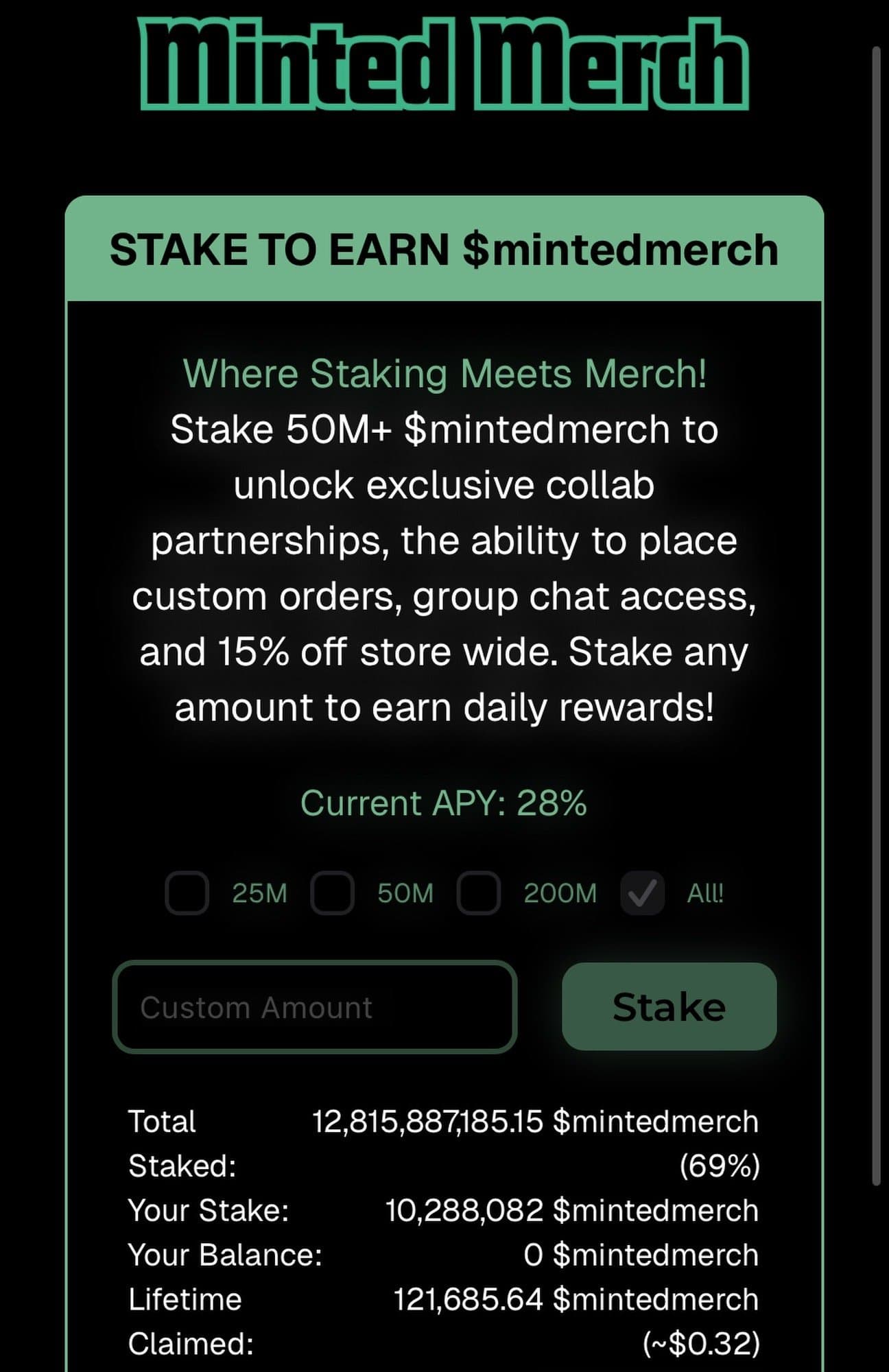Uncheck the All! amount option

tap(642, 893)
